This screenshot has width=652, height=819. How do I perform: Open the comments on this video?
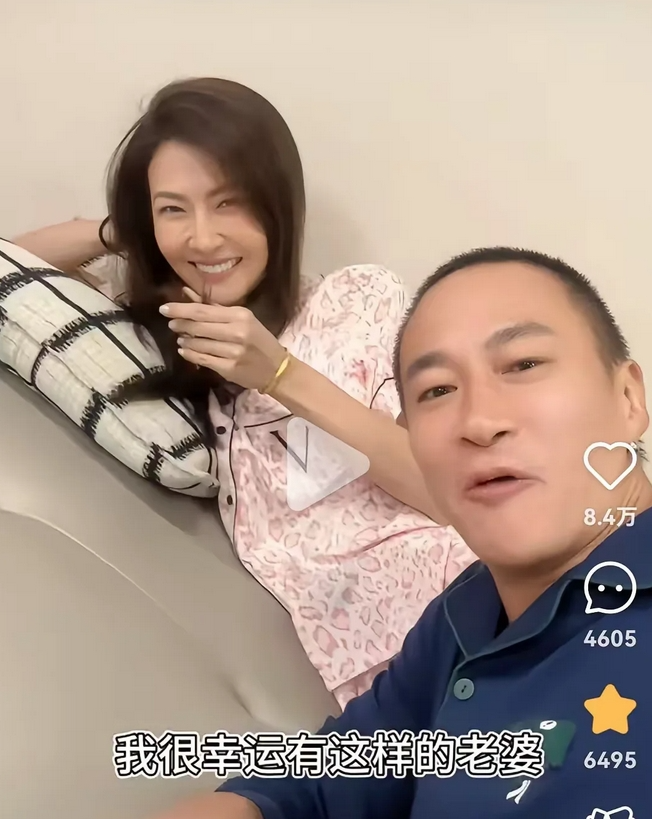pos(609,587)
